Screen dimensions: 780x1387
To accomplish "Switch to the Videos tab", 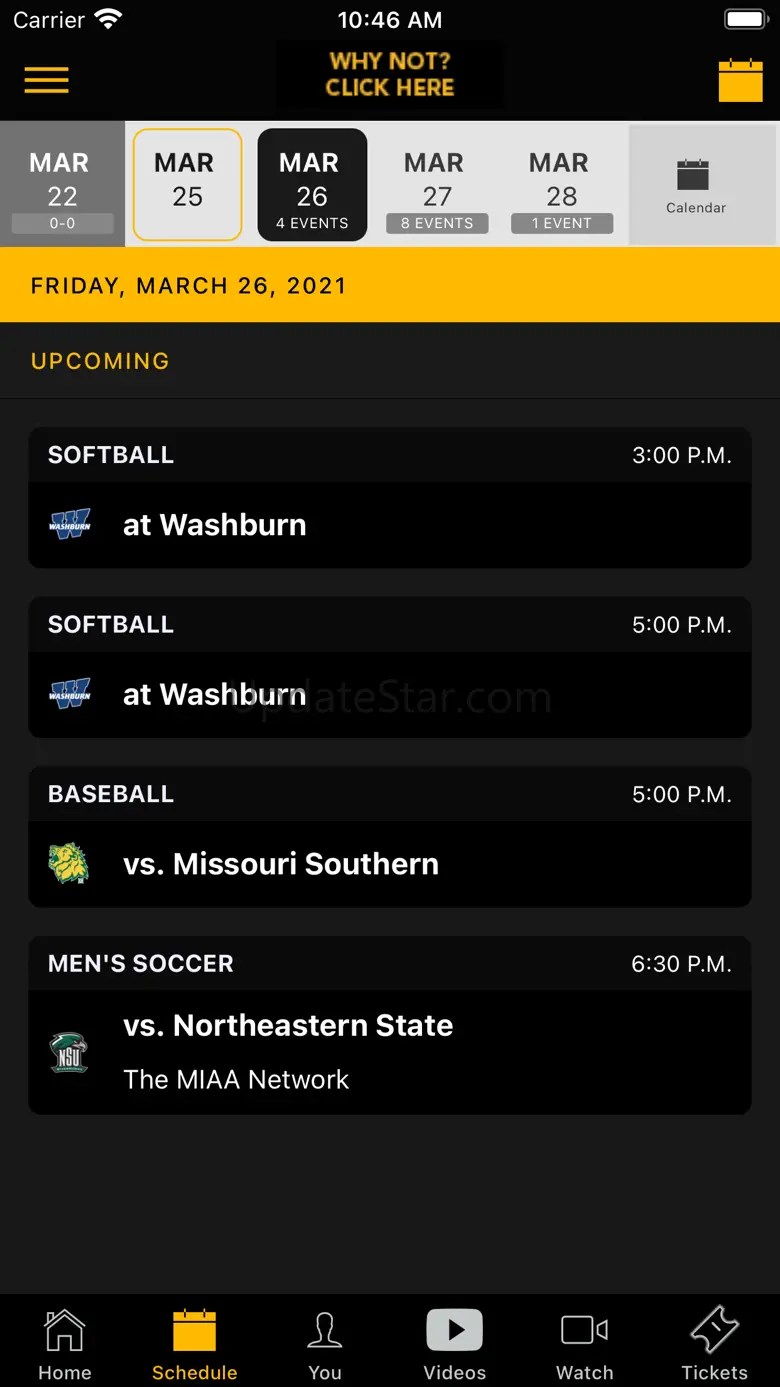I will [x=455, y=1345].
